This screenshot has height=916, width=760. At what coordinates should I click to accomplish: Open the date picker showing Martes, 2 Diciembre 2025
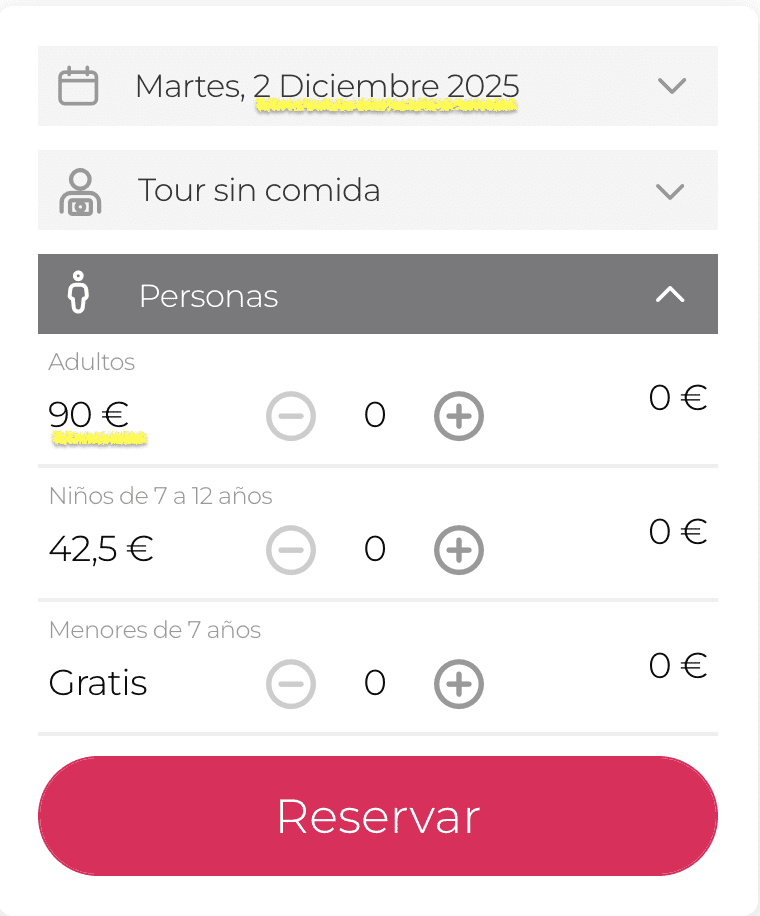click(377, 86)
